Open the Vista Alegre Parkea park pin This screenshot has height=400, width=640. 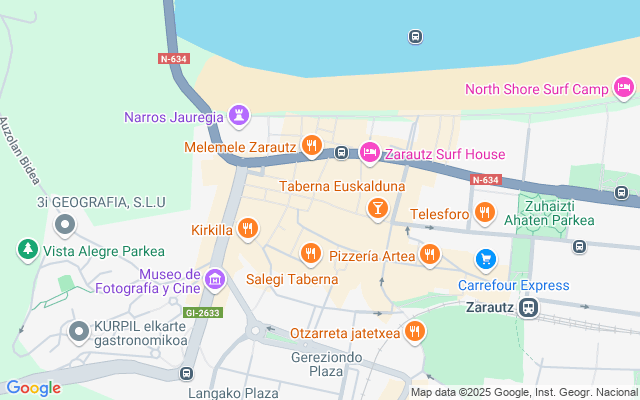[26, 250]
